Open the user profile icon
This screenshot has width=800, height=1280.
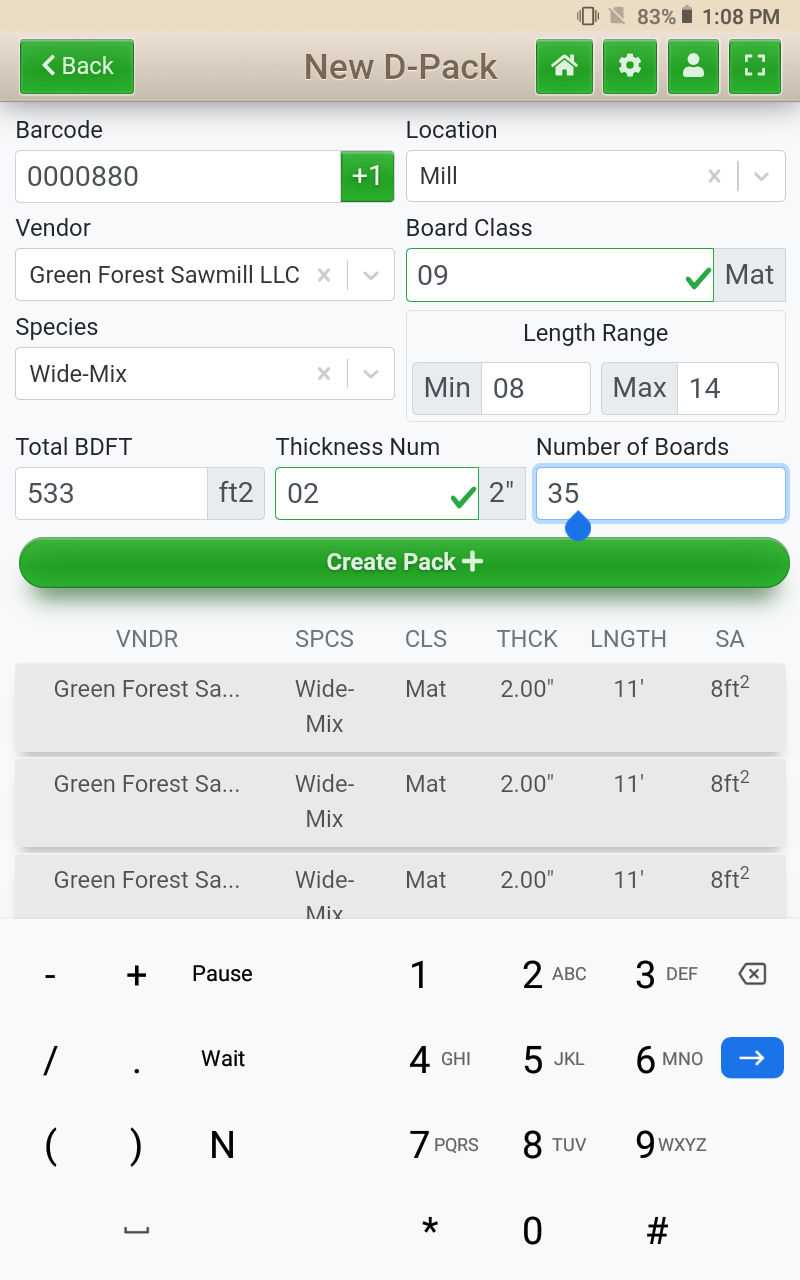point(693,67)
